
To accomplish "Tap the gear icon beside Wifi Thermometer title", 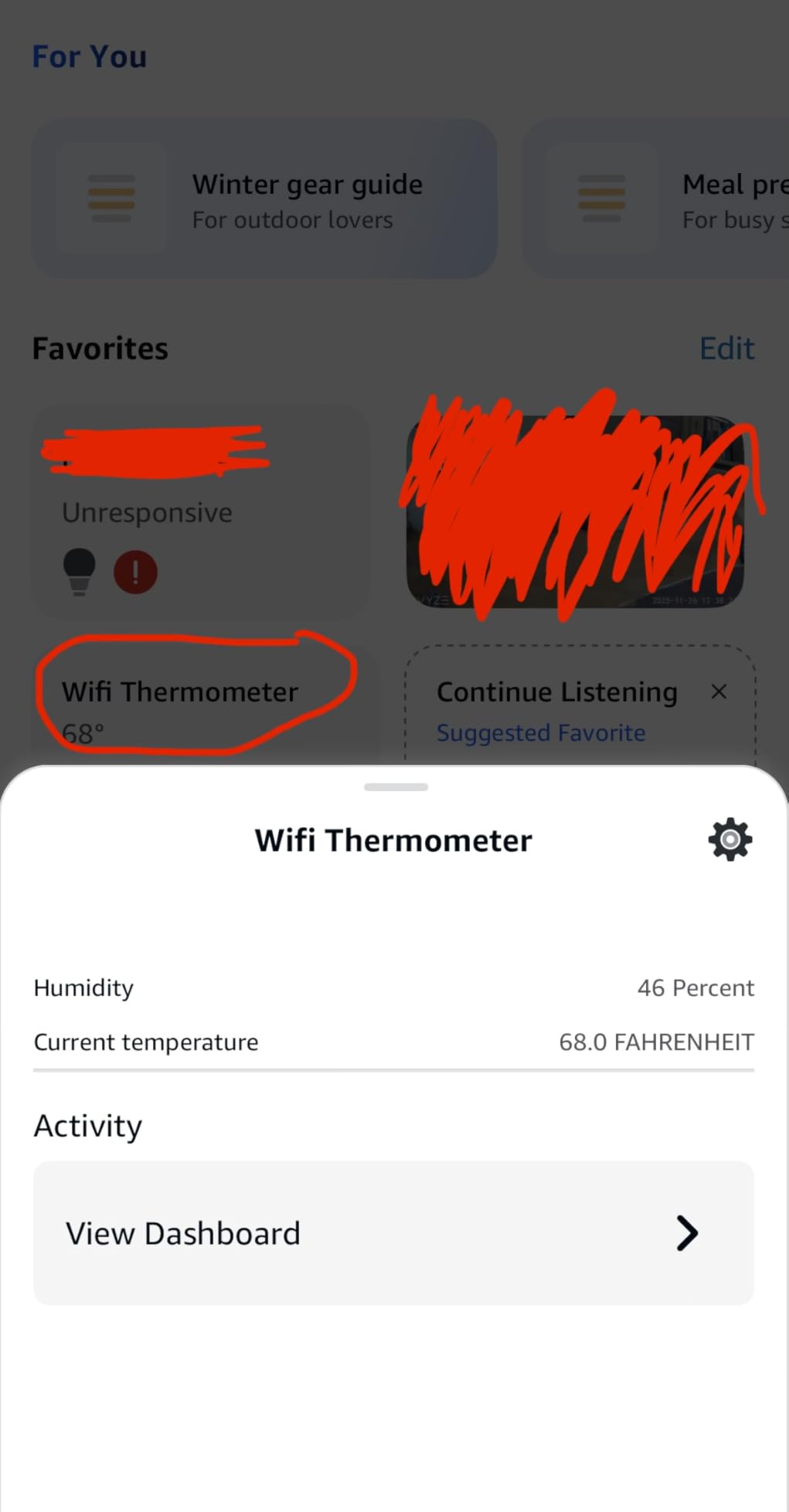I will (729, 840).
